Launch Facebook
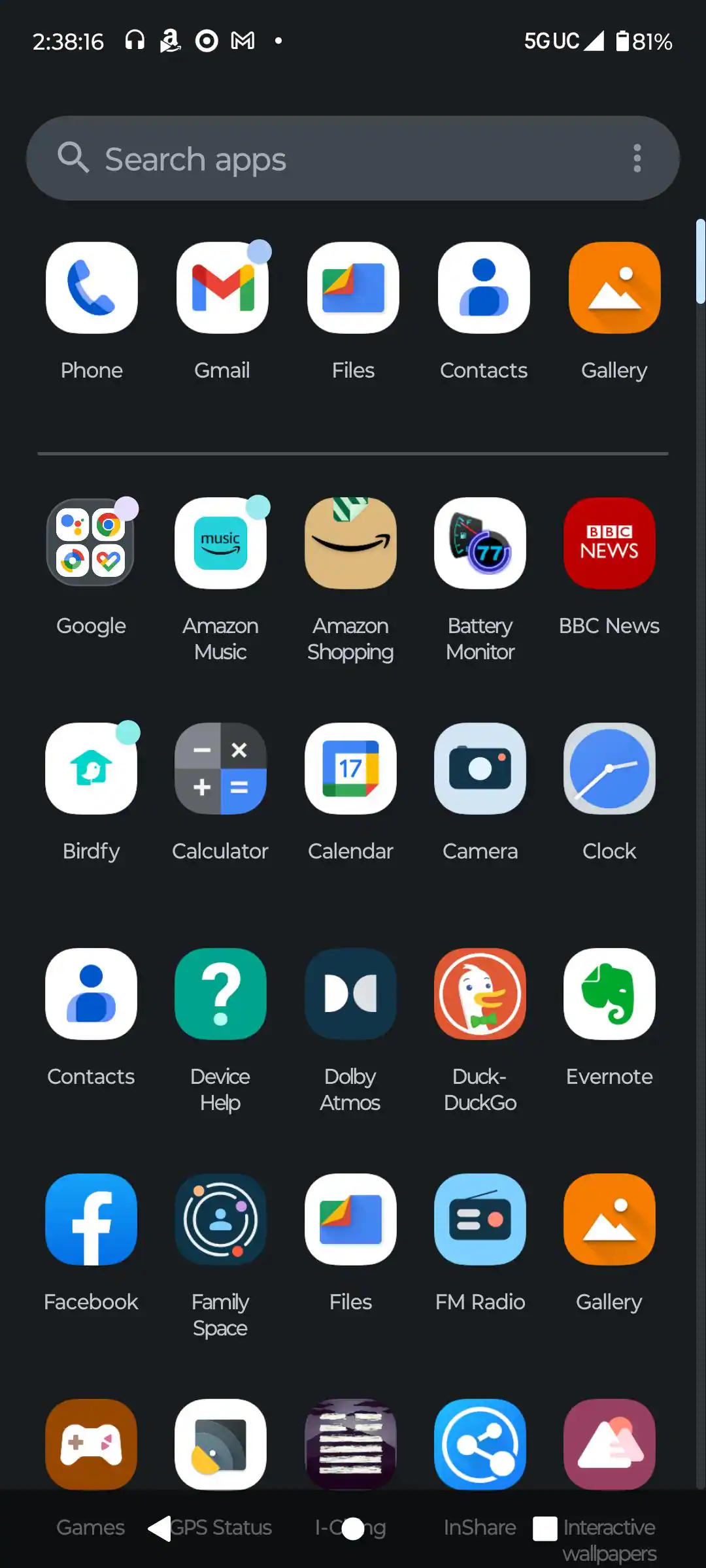Image resolution: width=706 pixels, height=1568 pixels. 91,1219
